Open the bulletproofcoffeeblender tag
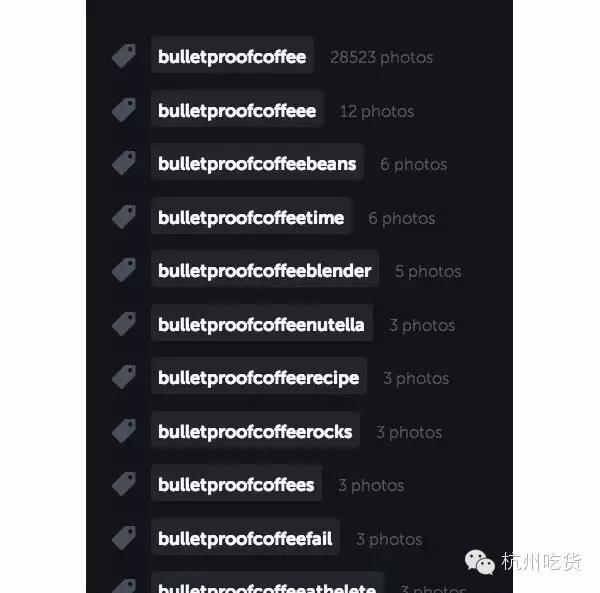Screen dimensions: 600x593 (x=264, y=271)
